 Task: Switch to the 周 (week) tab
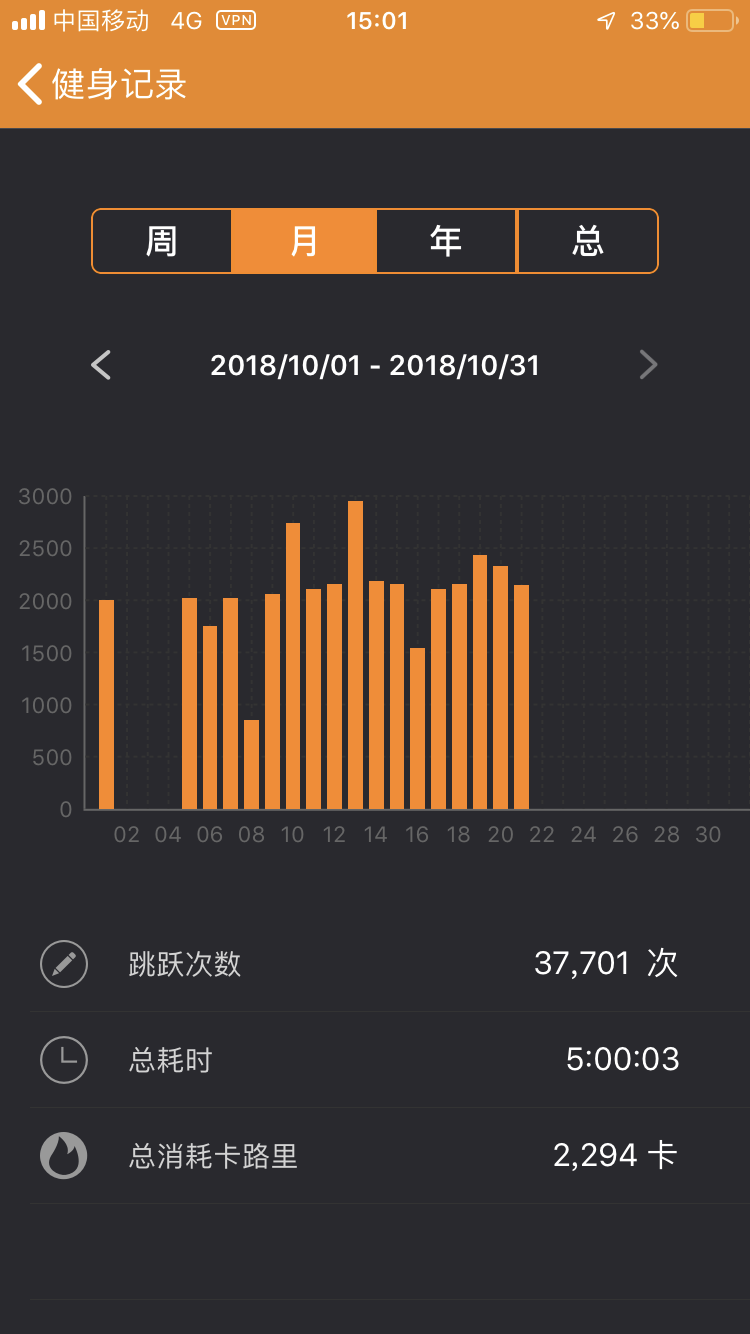point(162,241)
